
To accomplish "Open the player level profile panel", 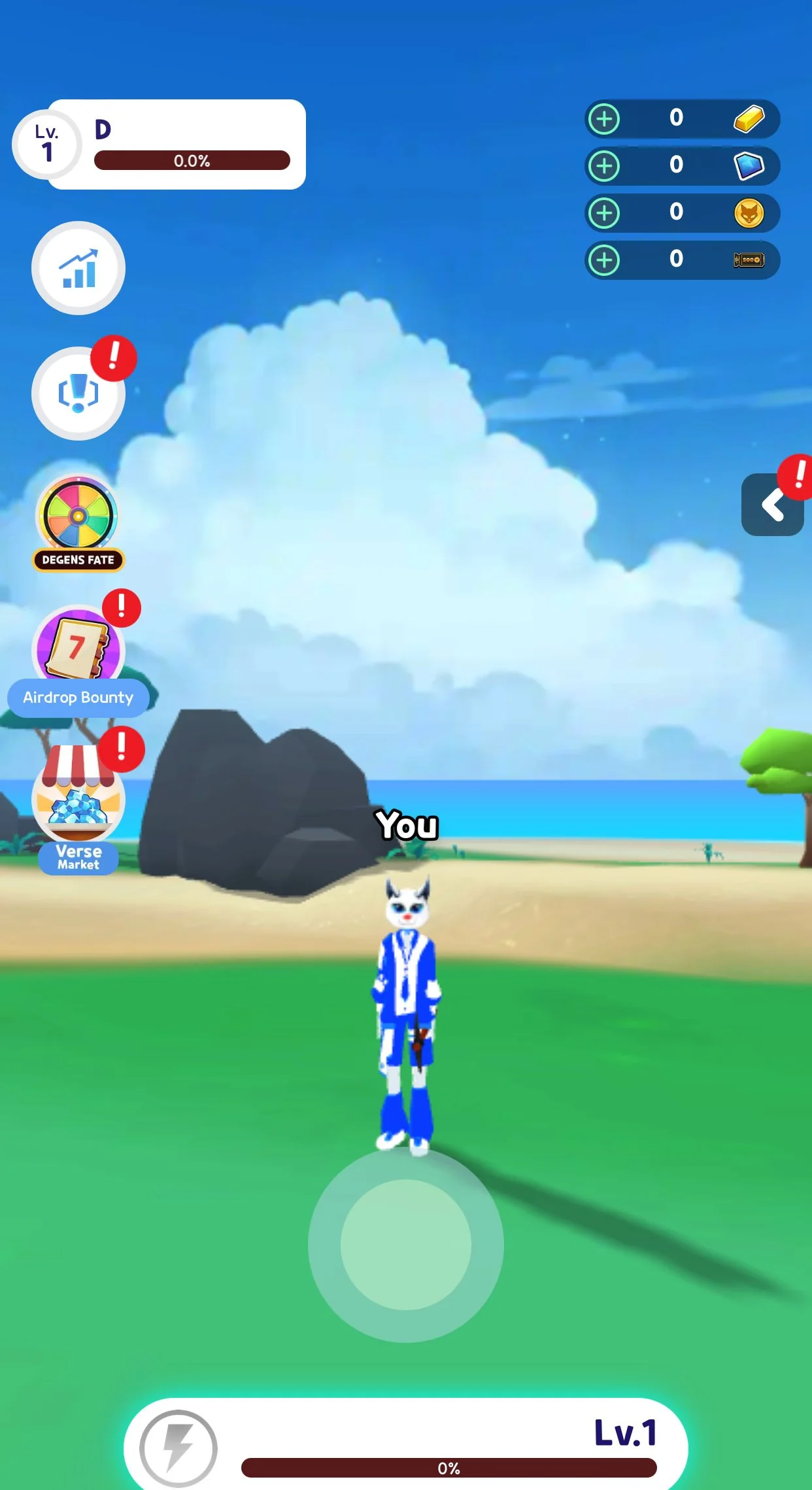I will pos(160,144).
